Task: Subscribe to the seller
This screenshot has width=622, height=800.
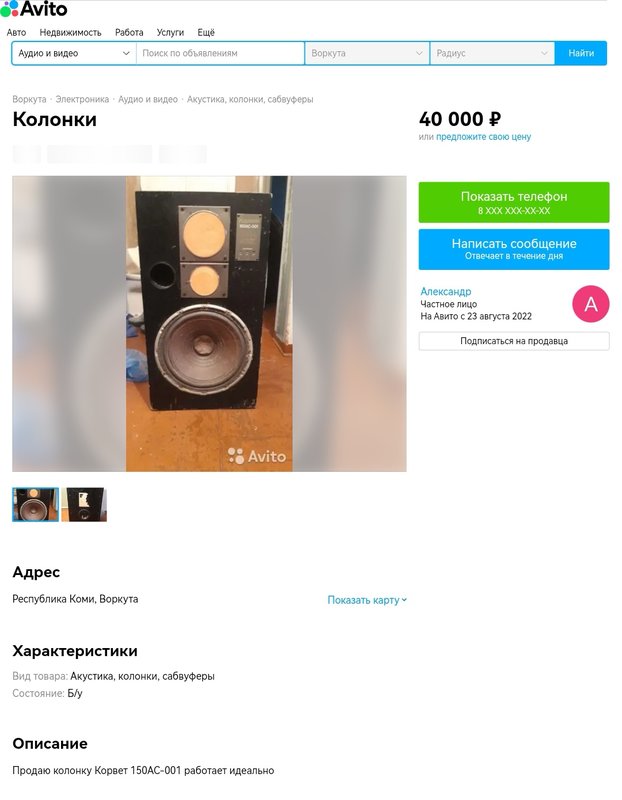Action: tap(513, 341)
